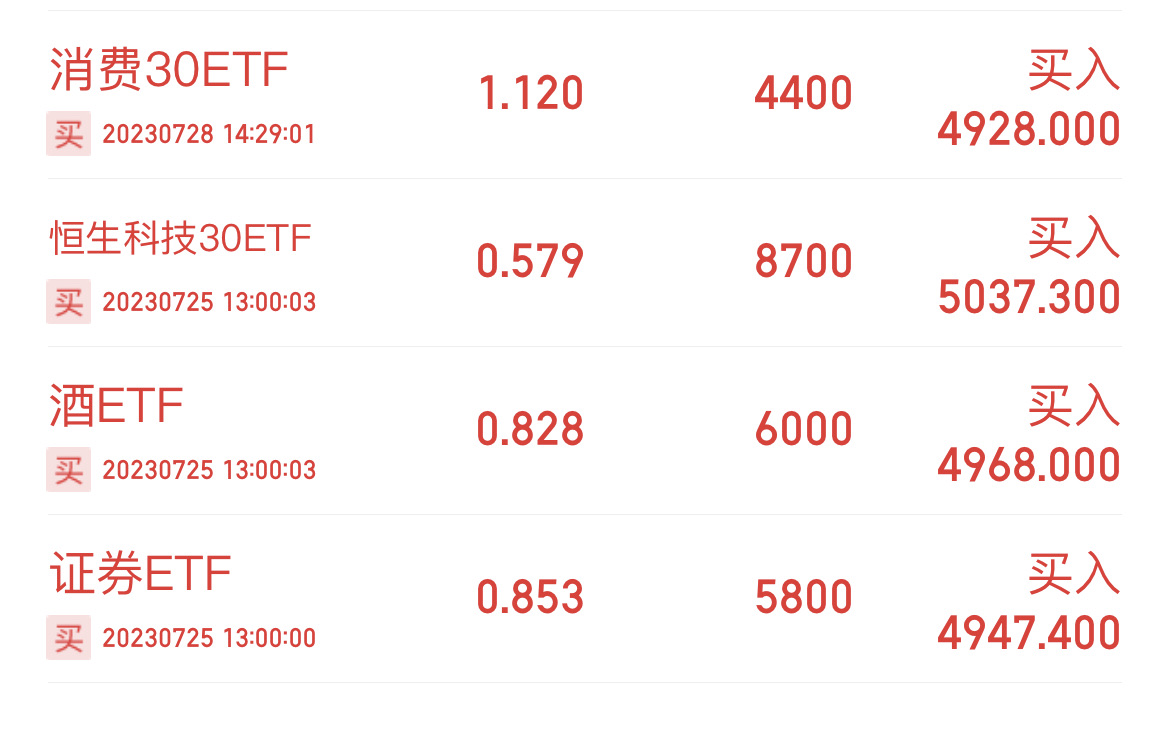The image size is (1170, 731).
Task: Open the 消费30ETF trade record
Action: (x=169, y=72)
